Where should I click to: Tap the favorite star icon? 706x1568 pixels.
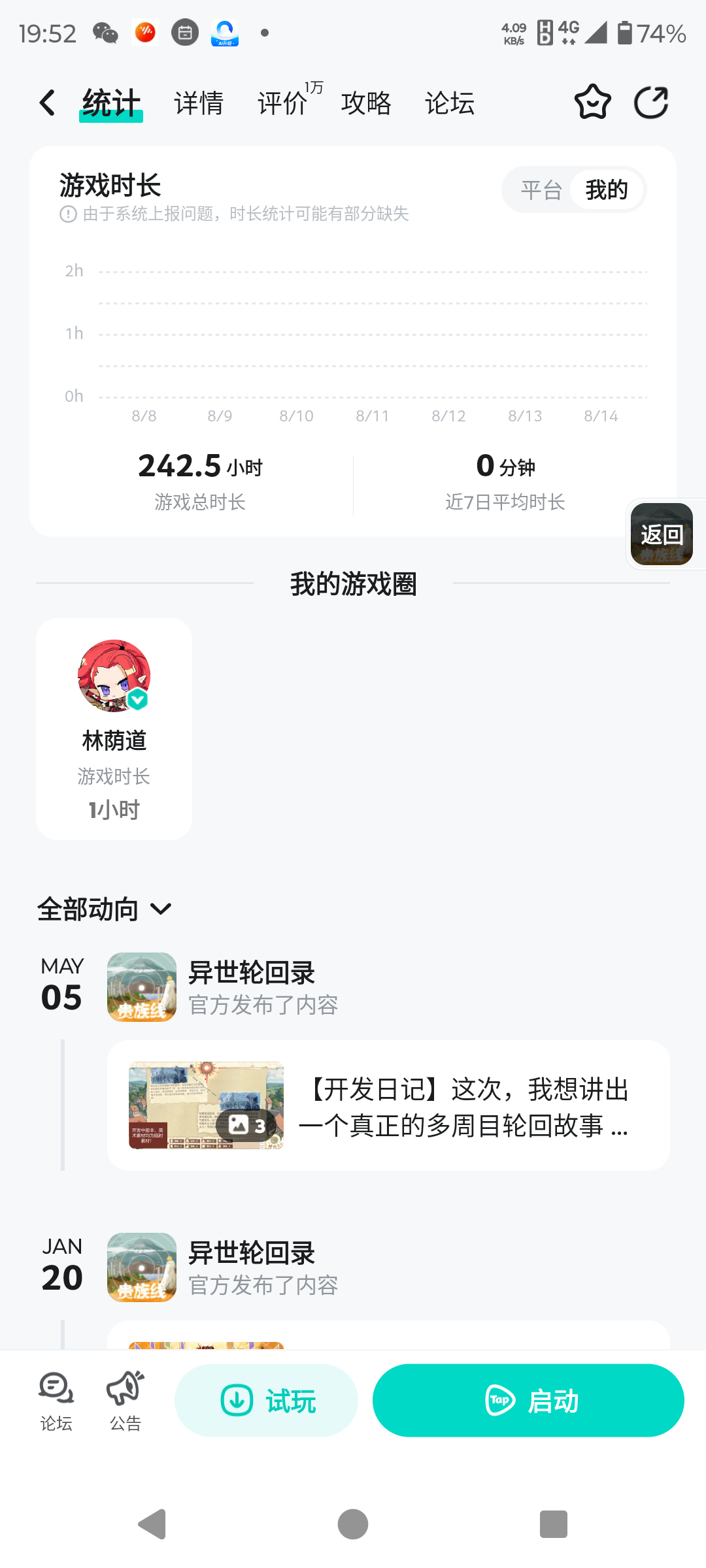pos(592,102)
